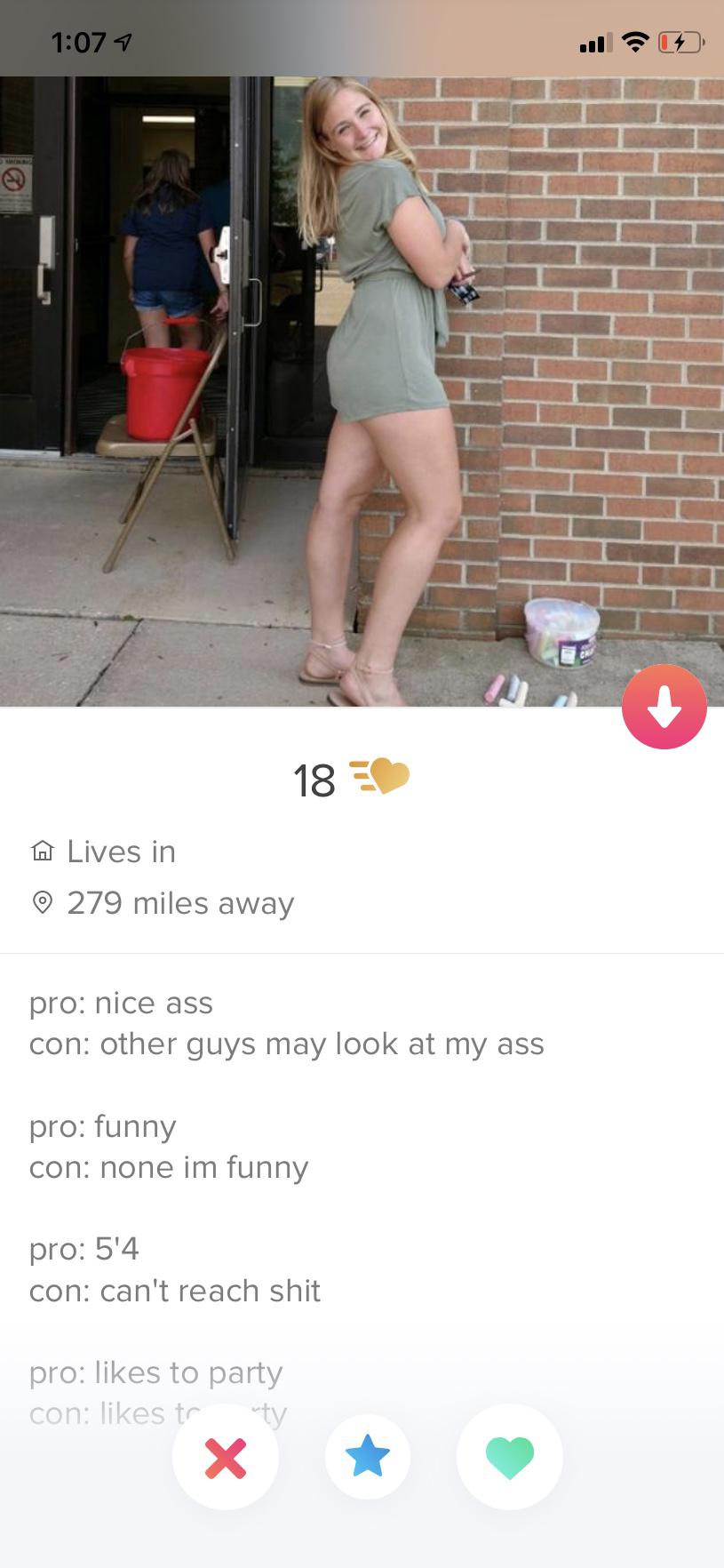The height and width of the screenshot is (1568, 724).
Task: Collapse profile with the red down arrow
Action: tap(664, 707)
